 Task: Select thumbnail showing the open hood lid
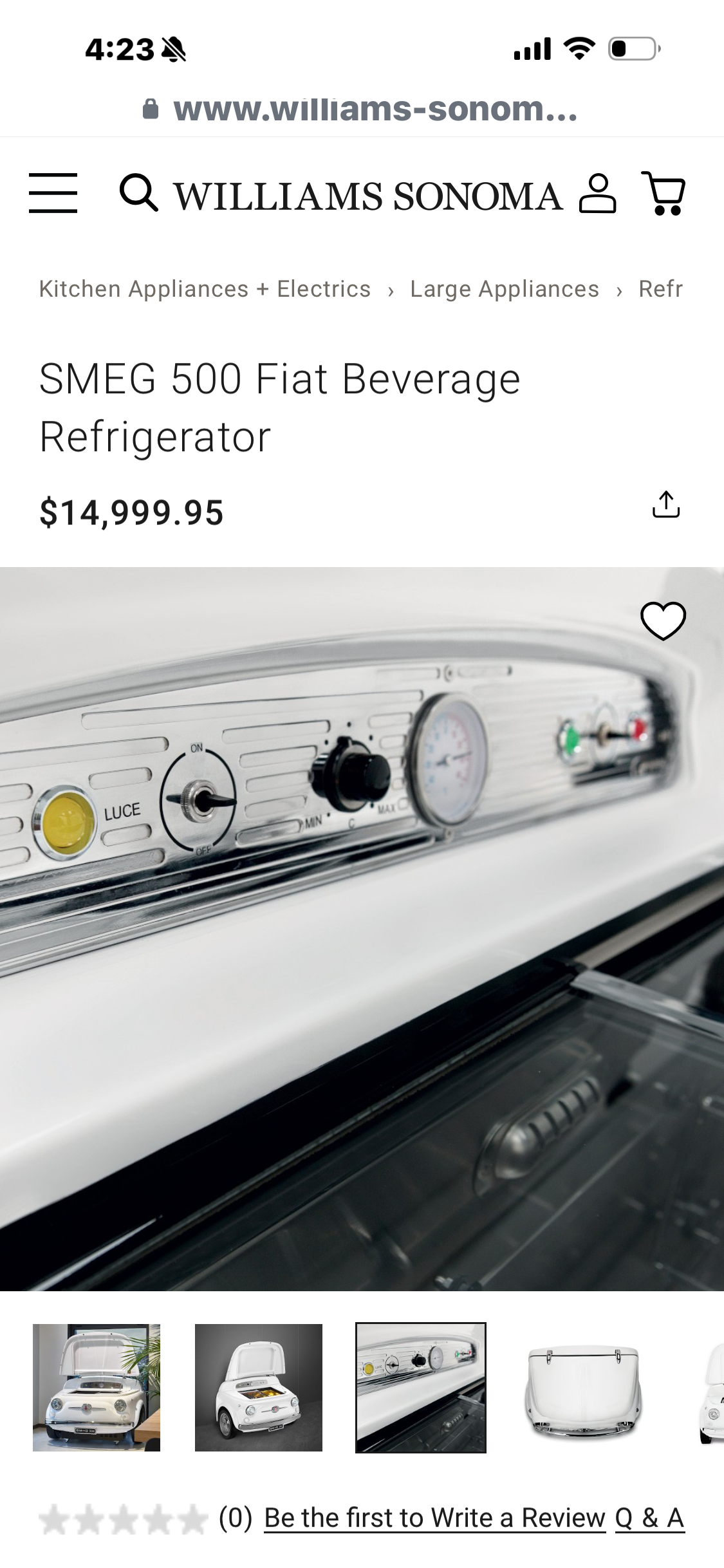pos(583,1387)
